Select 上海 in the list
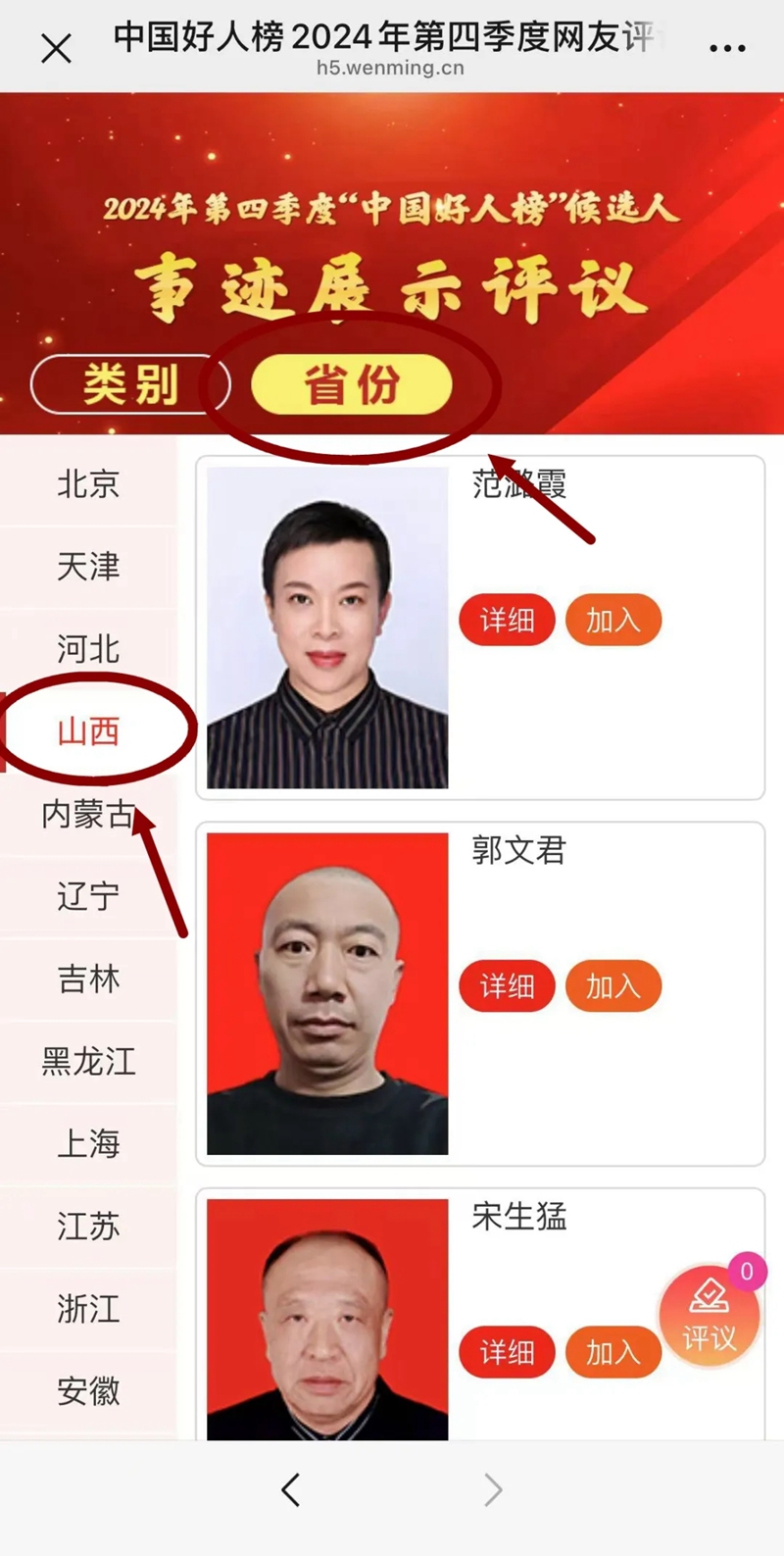784x1556 pixels. pos(88,1143)
